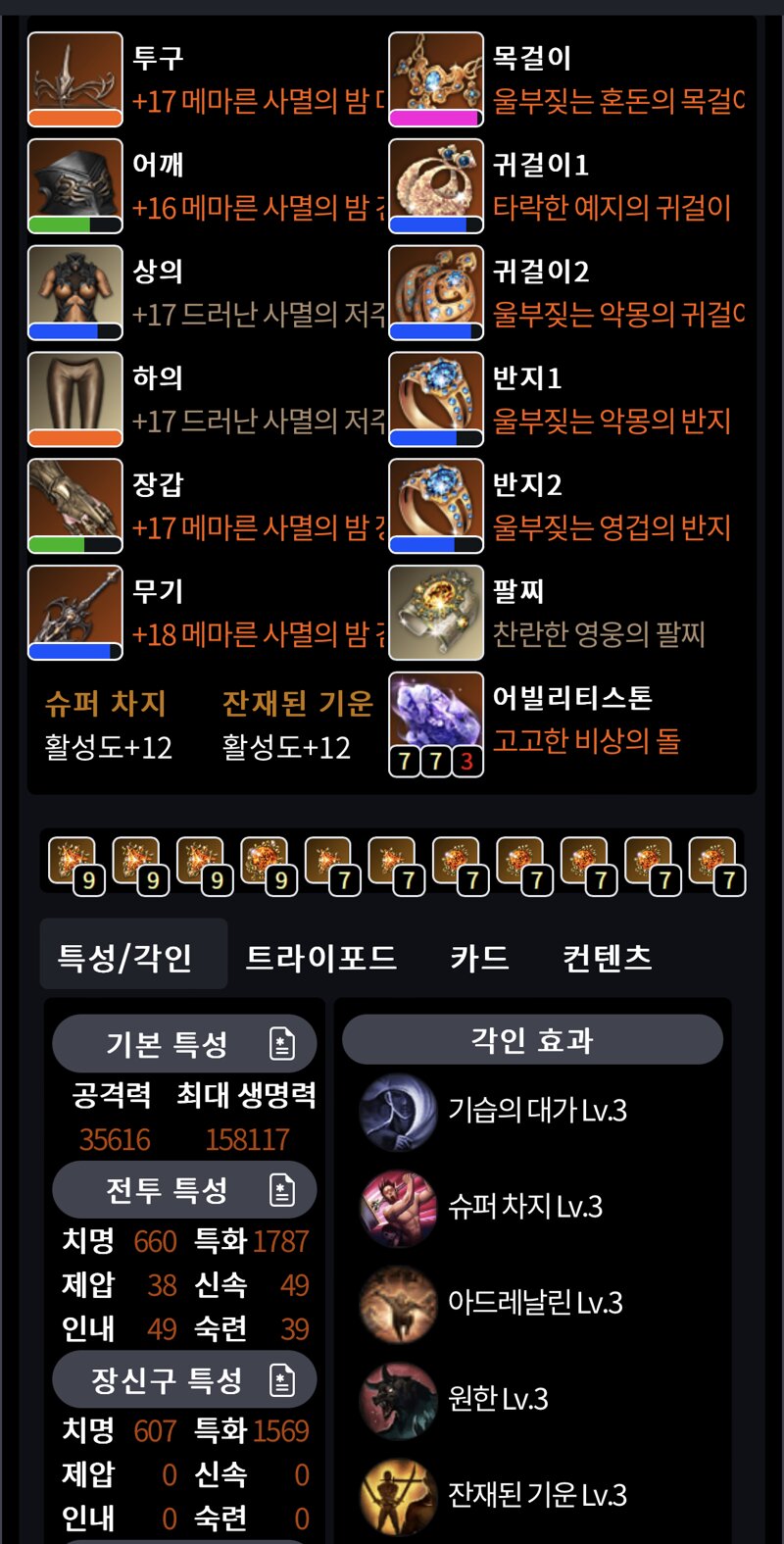Open details icon next to 장신구 특성
Image resolution: width=784 pixels, height=1544 pixels.
click(282, 1380)
